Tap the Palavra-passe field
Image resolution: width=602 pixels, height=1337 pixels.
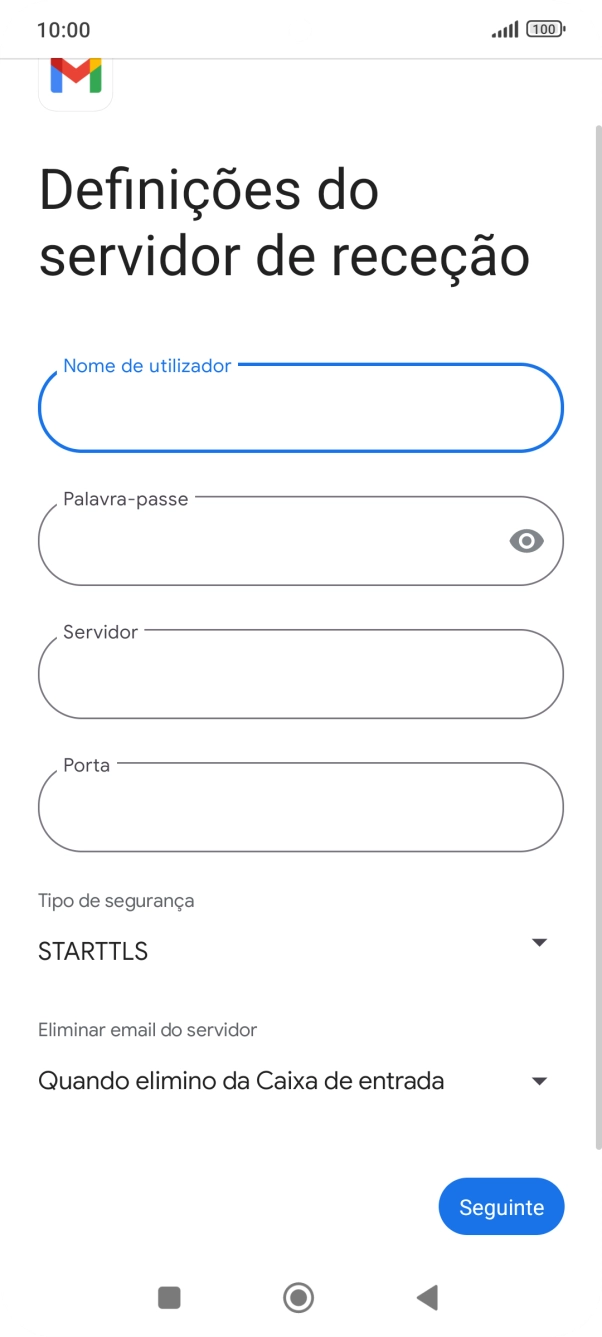click(x=270, y=541)
